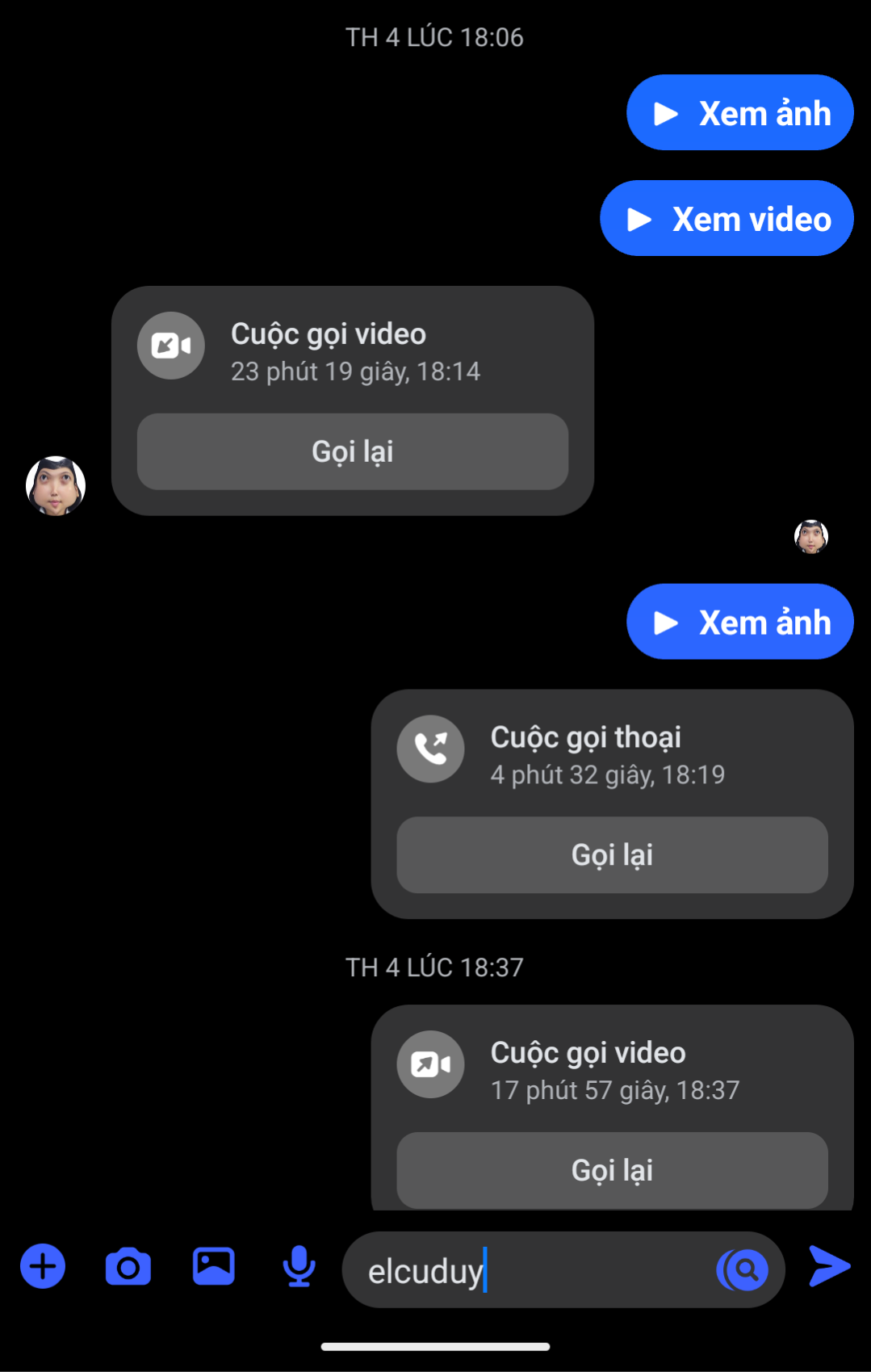Image resolution: width=871 pixels, height=1372 pixels.
Task: Open the camera to take a photo
Action: coord(128,1266)
